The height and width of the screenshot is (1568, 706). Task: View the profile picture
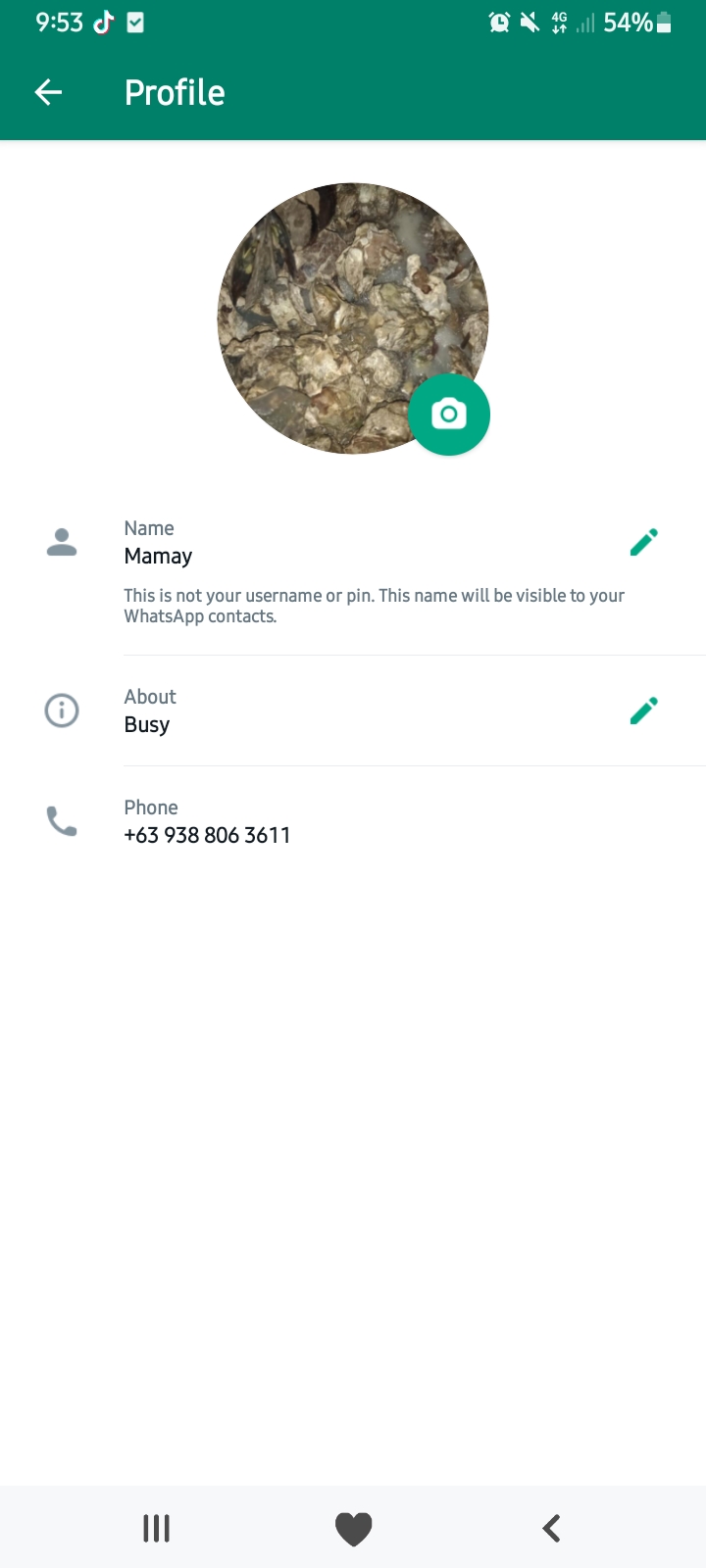[x=353, y=318]
